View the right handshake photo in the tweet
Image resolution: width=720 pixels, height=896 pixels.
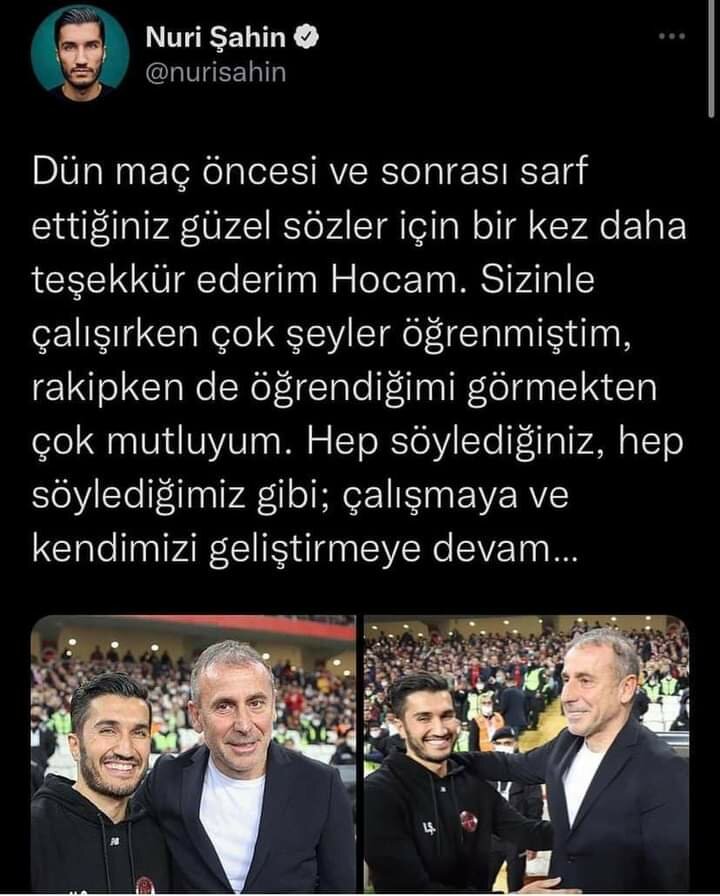pos(526,755)
